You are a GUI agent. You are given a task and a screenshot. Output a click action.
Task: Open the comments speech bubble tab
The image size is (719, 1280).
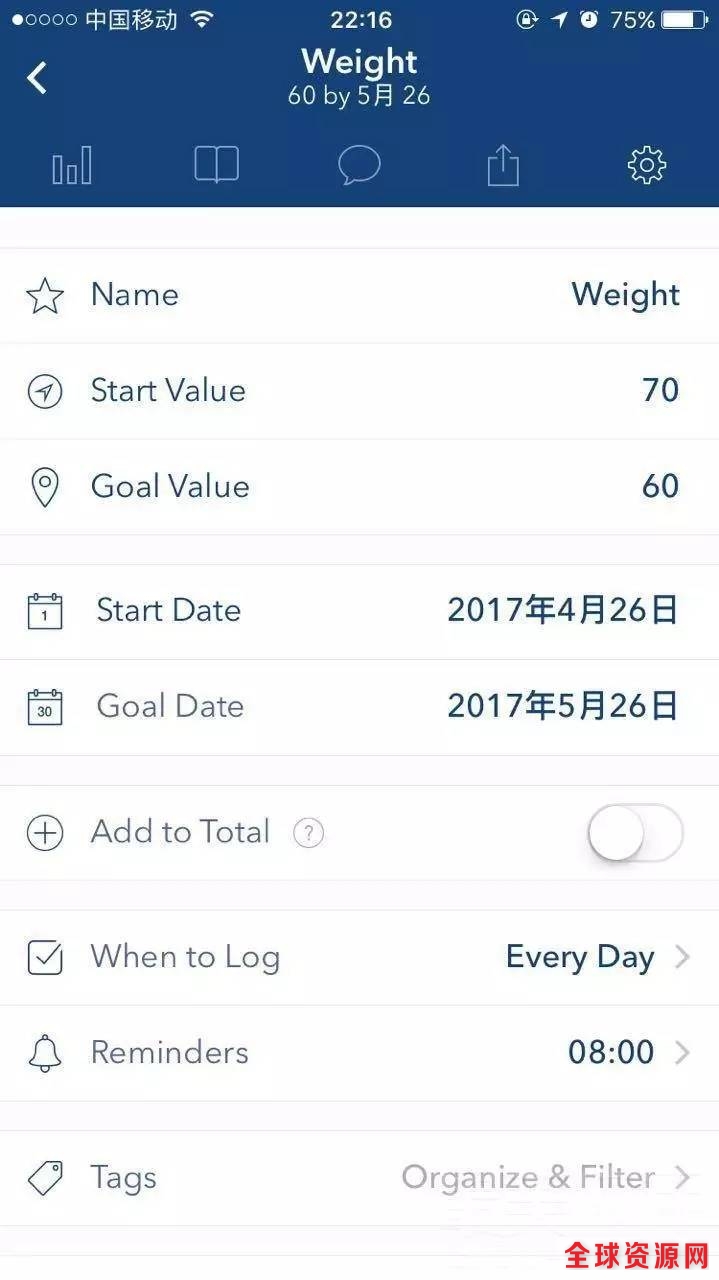359,165
